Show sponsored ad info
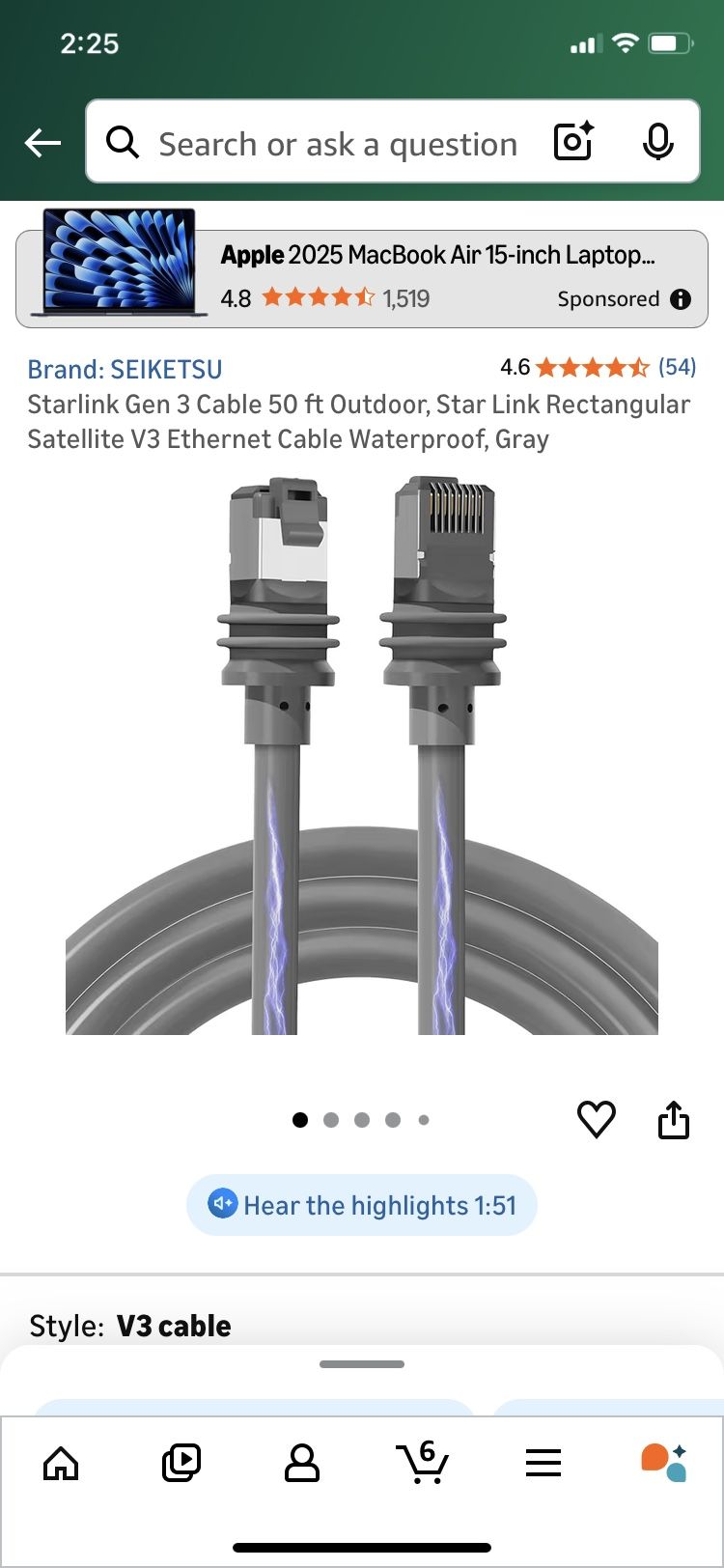Viewport: 724px width, 1568px height. coord(681,299)
